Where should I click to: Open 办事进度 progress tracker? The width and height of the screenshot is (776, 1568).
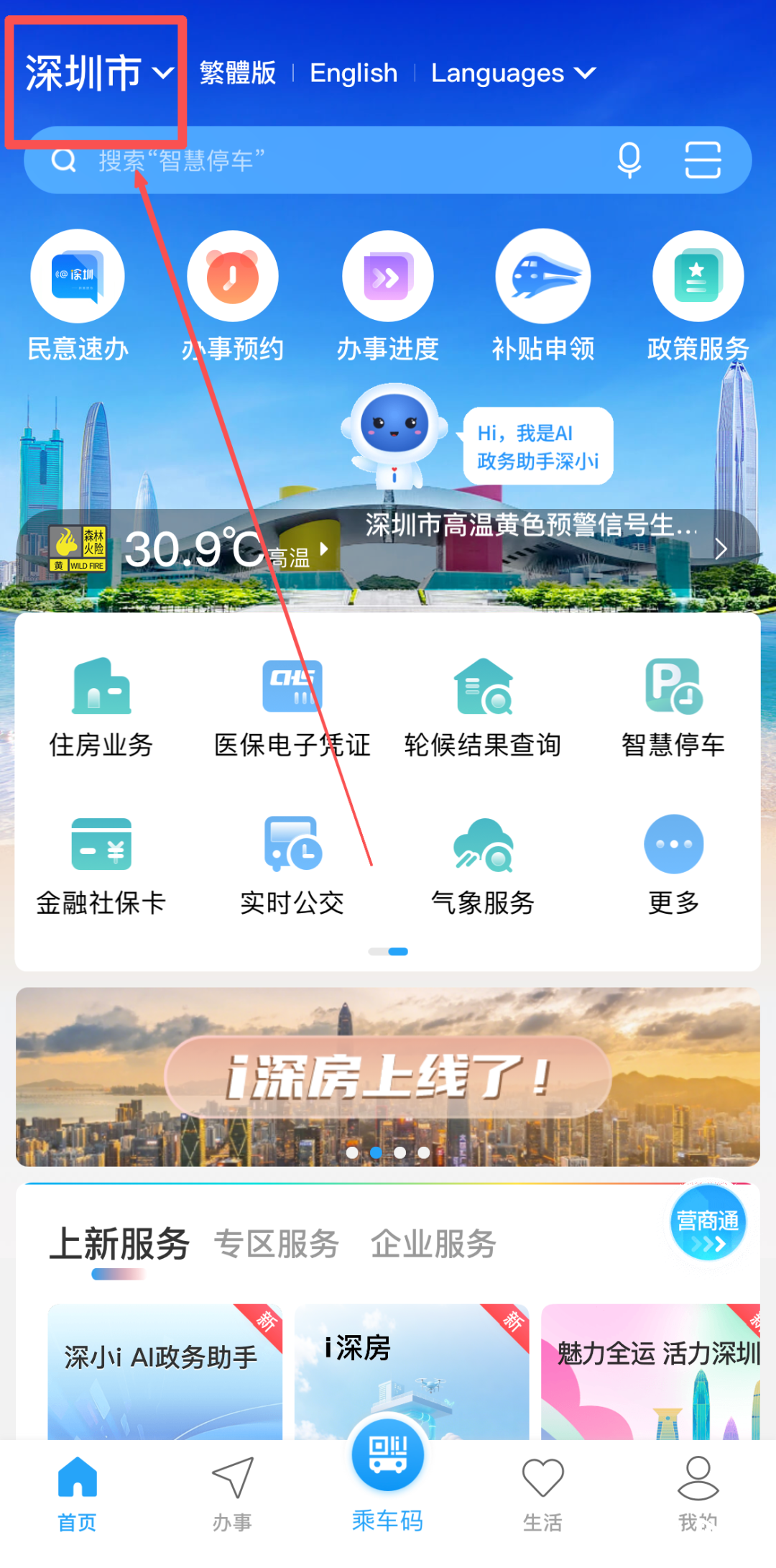point(388,296)
